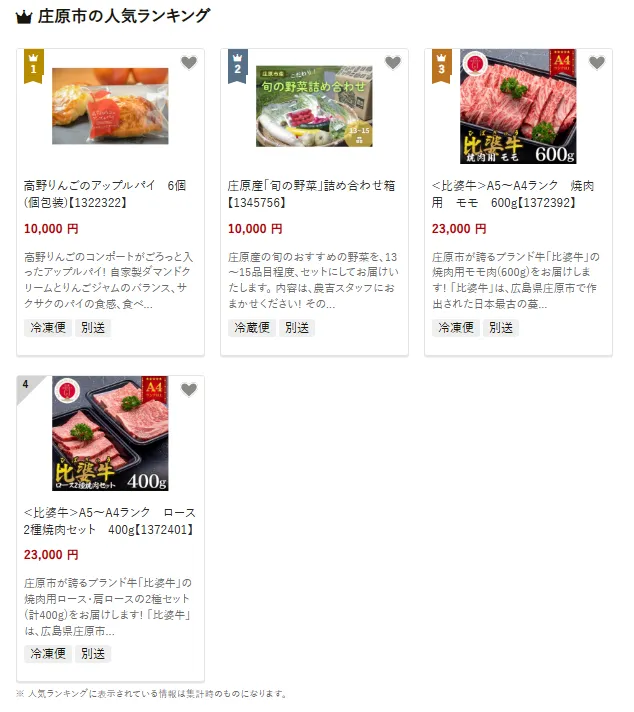Open the 比婆牛 ロース2種焼肉セット 400g card
Viewport: 634px width, 712px height.
pos(110,521)
